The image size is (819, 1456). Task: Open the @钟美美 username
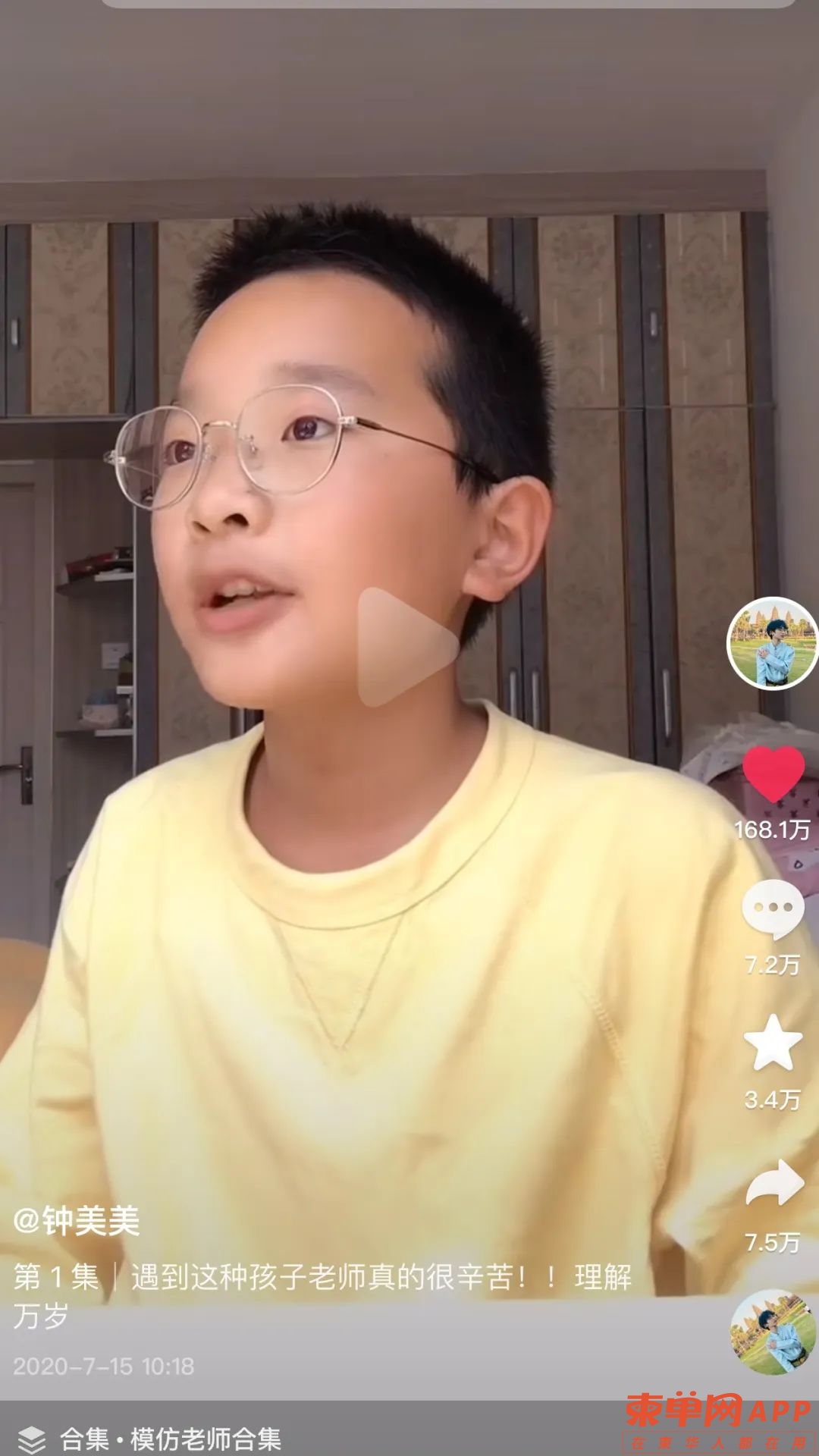pos(77,1221)
